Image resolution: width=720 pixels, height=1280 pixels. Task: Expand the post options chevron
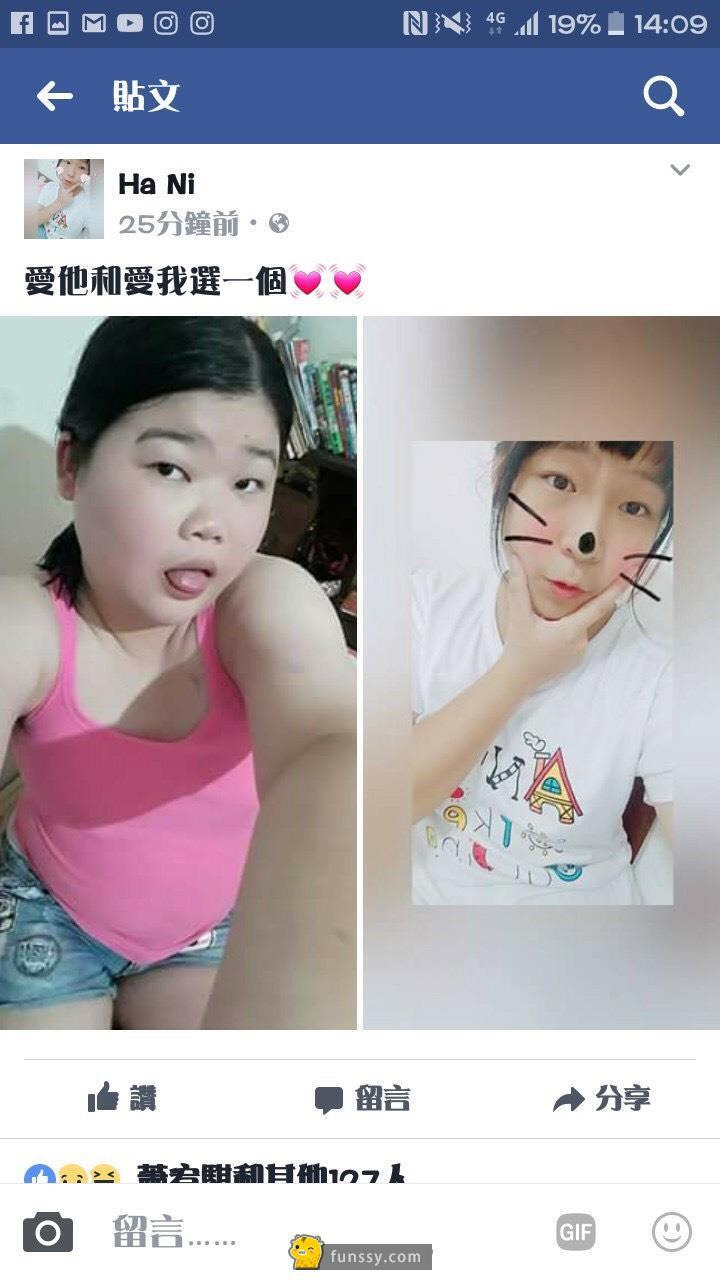[x=680, y=170]
